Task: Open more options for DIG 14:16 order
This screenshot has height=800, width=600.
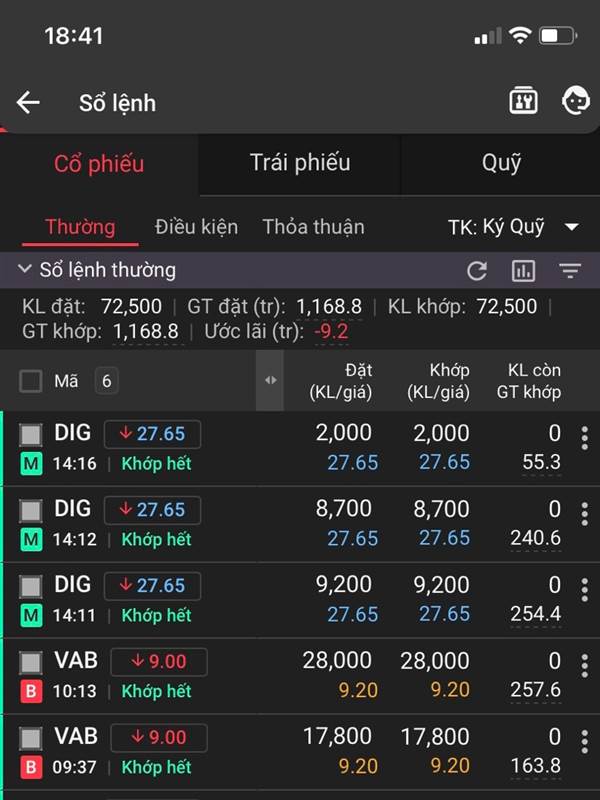Action: 584,438
